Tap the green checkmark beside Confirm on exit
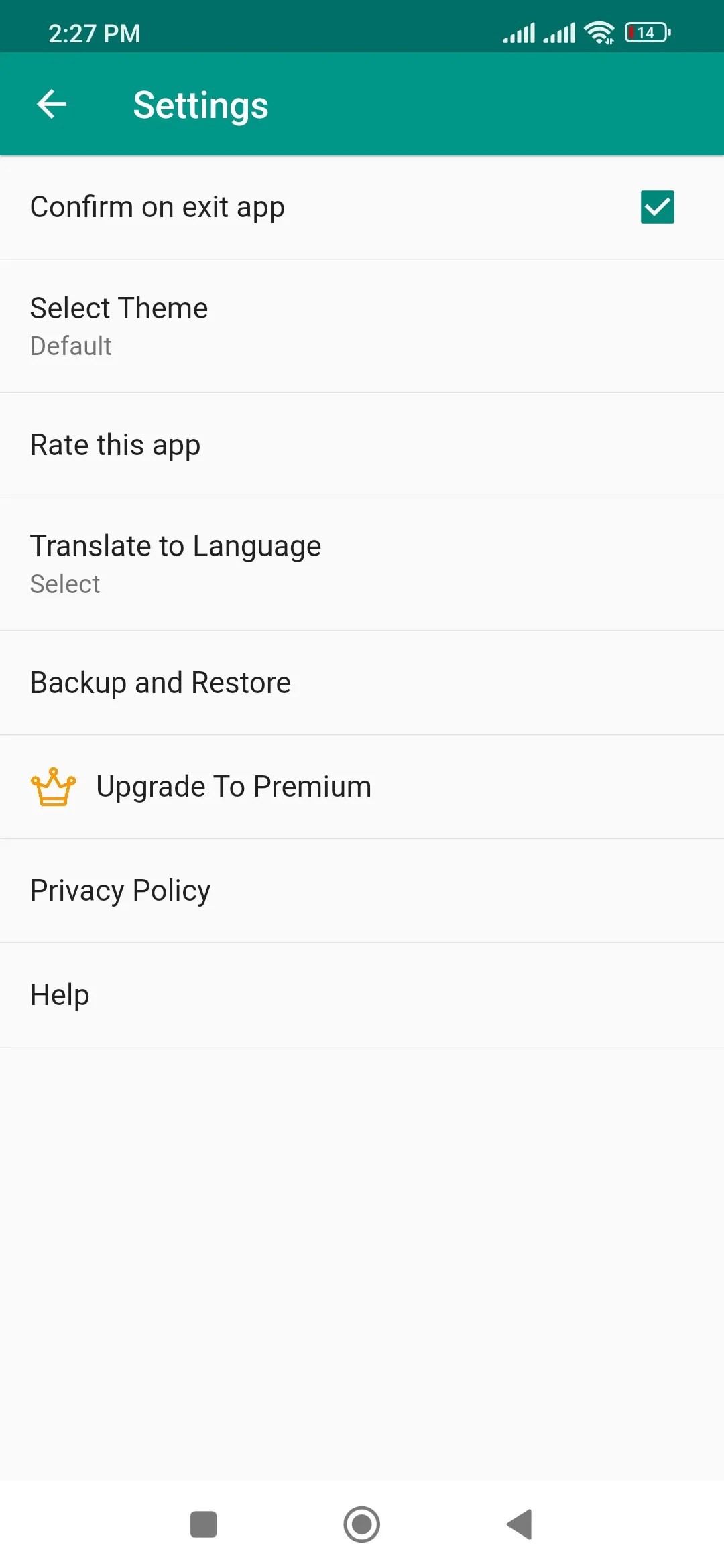The image size is (724, 1568). click(x=657, y=207)
